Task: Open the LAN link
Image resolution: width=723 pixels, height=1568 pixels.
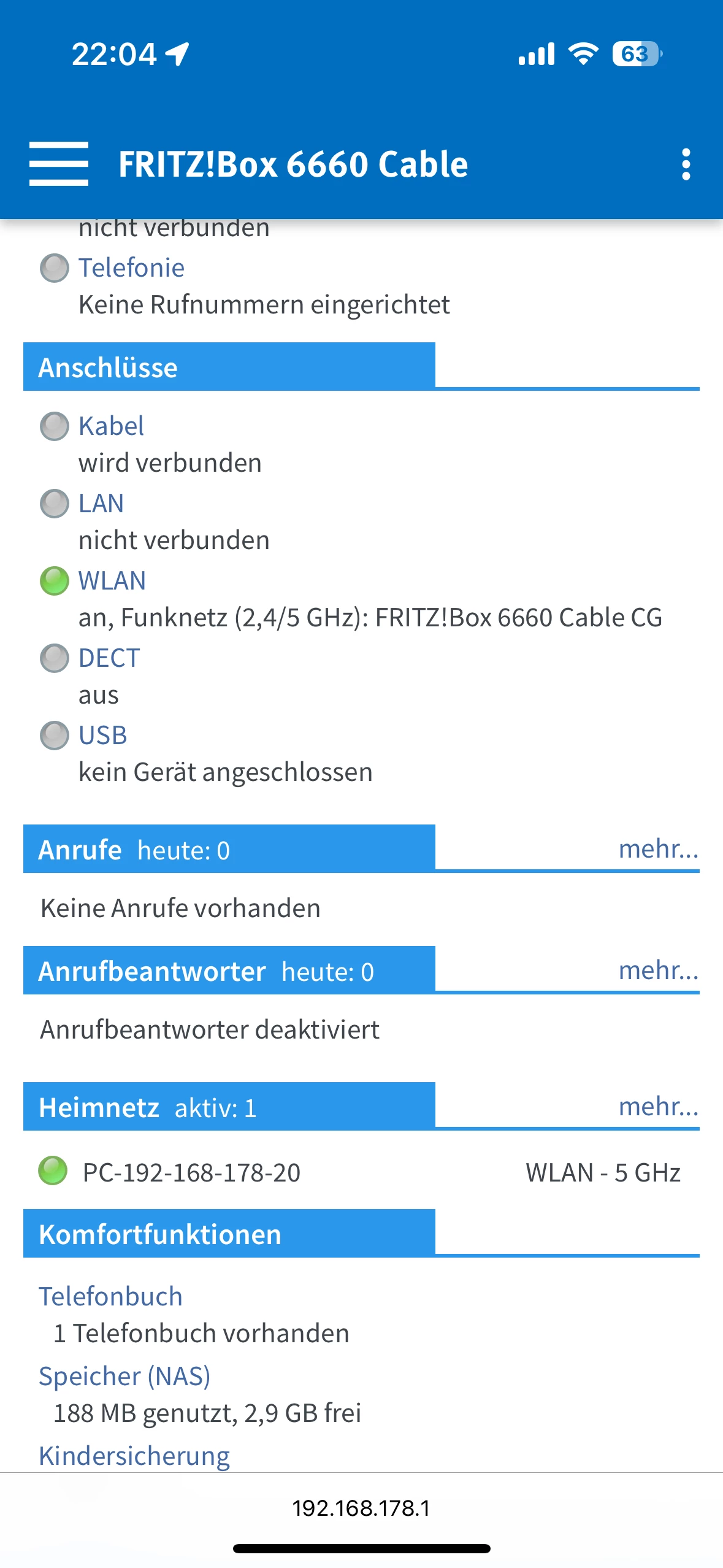Action: pyautogui.click(x=101, y=504)
